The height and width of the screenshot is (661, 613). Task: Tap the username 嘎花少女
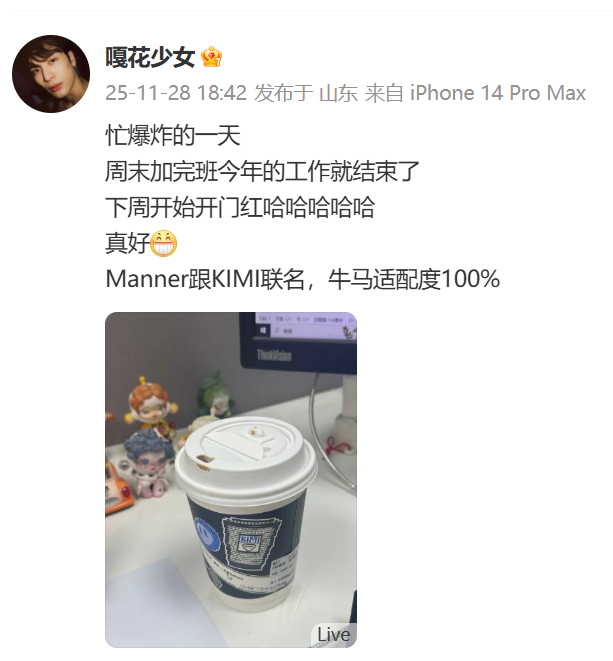[149, 57]
